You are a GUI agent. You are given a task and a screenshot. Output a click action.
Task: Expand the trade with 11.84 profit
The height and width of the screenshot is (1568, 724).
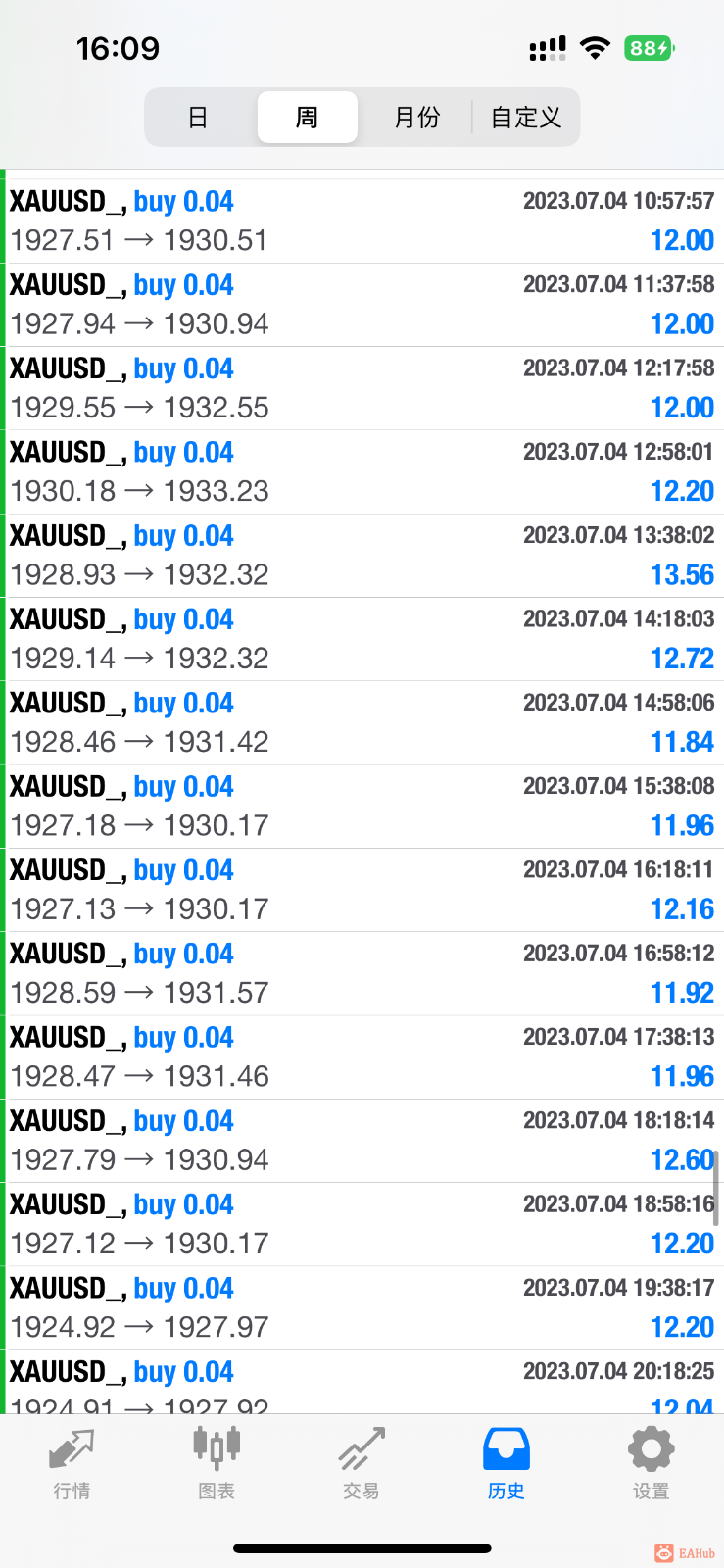pyautogui.click(x=362, y=722)
